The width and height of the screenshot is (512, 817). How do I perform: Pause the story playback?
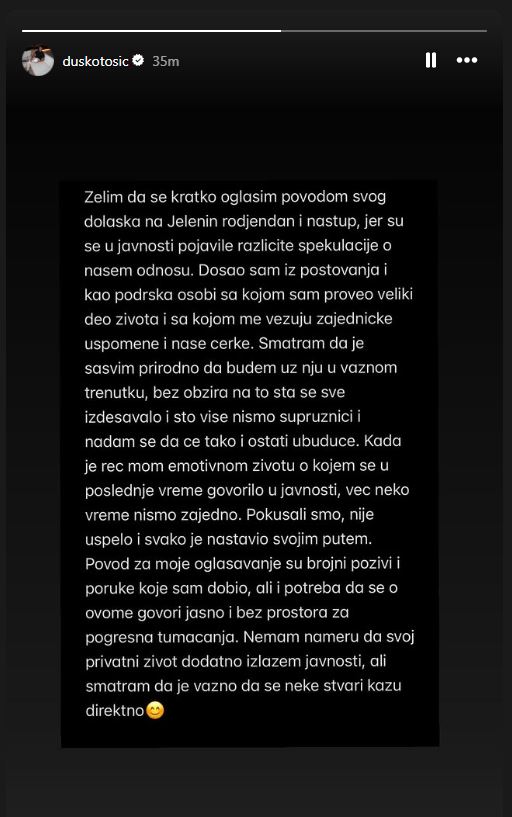click(x=431, y=60)
